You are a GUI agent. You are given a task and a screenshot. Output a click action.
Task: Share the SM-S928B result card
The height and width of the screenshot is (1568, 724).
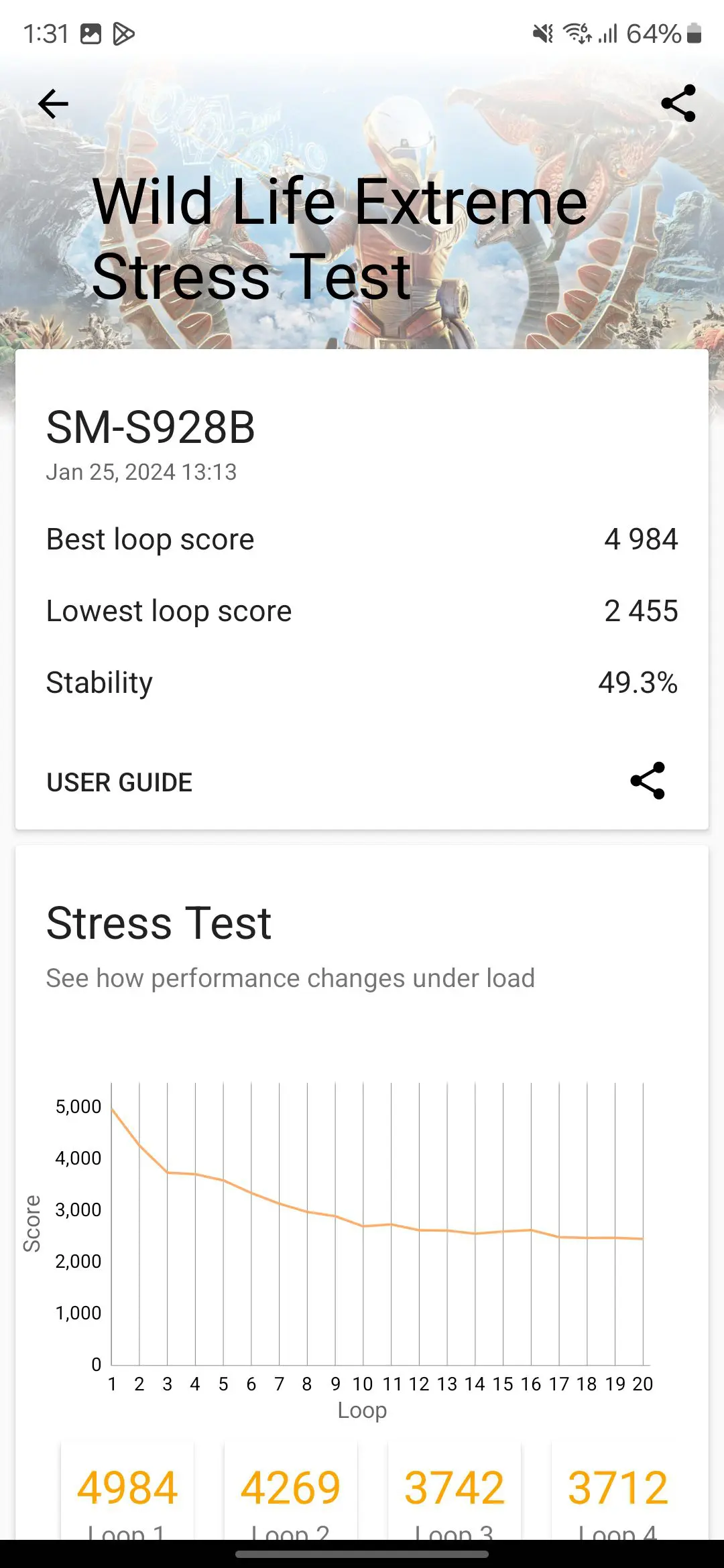[x=648, y=781]
